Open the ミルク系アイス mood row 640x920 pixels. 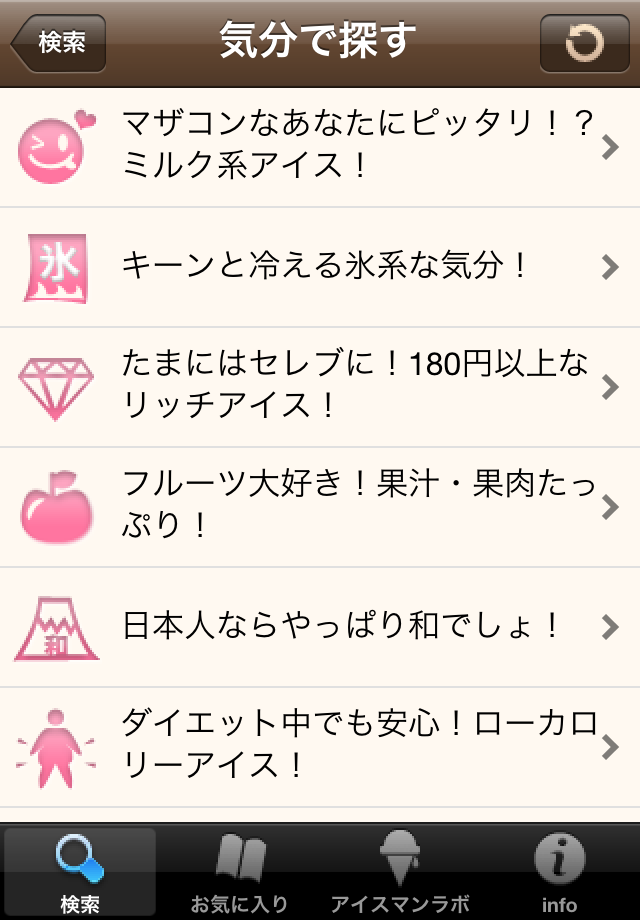click(x=320, y=147)
